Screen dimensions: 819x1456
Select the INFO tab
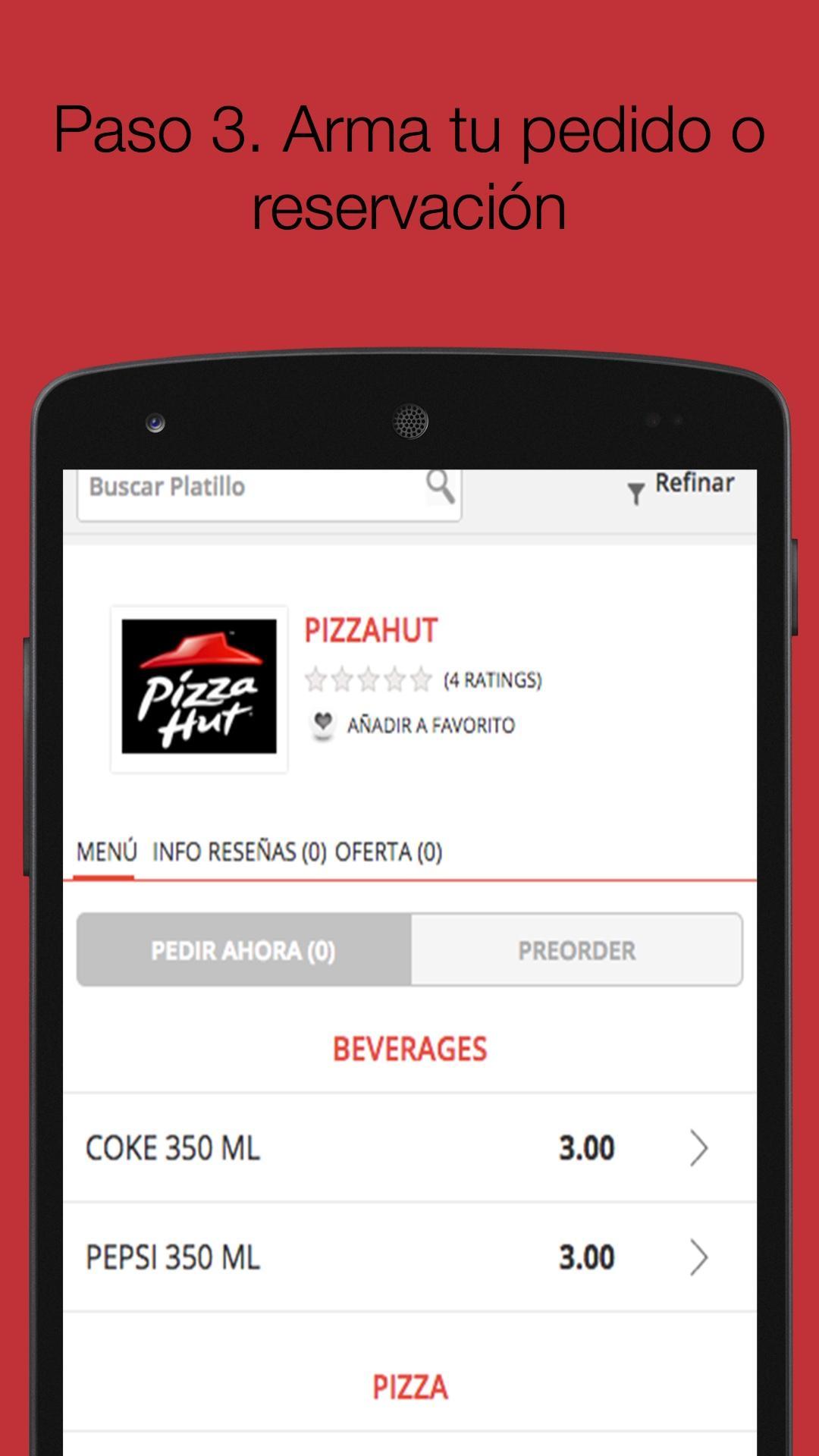[173, 852]
